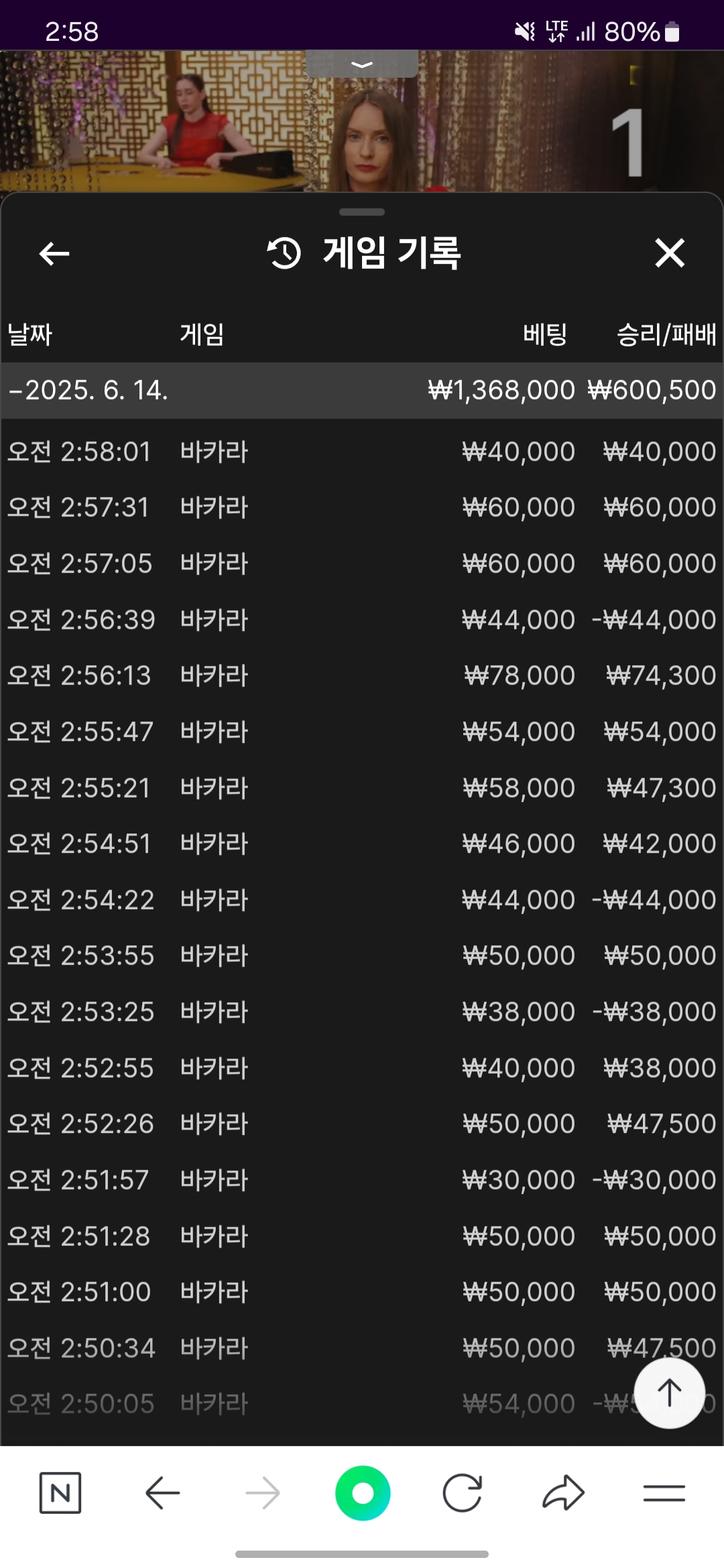The width and height of the screenshot is (724, 1568).
Task: Jump to top with the arrow button
Action: (669, 1393)
